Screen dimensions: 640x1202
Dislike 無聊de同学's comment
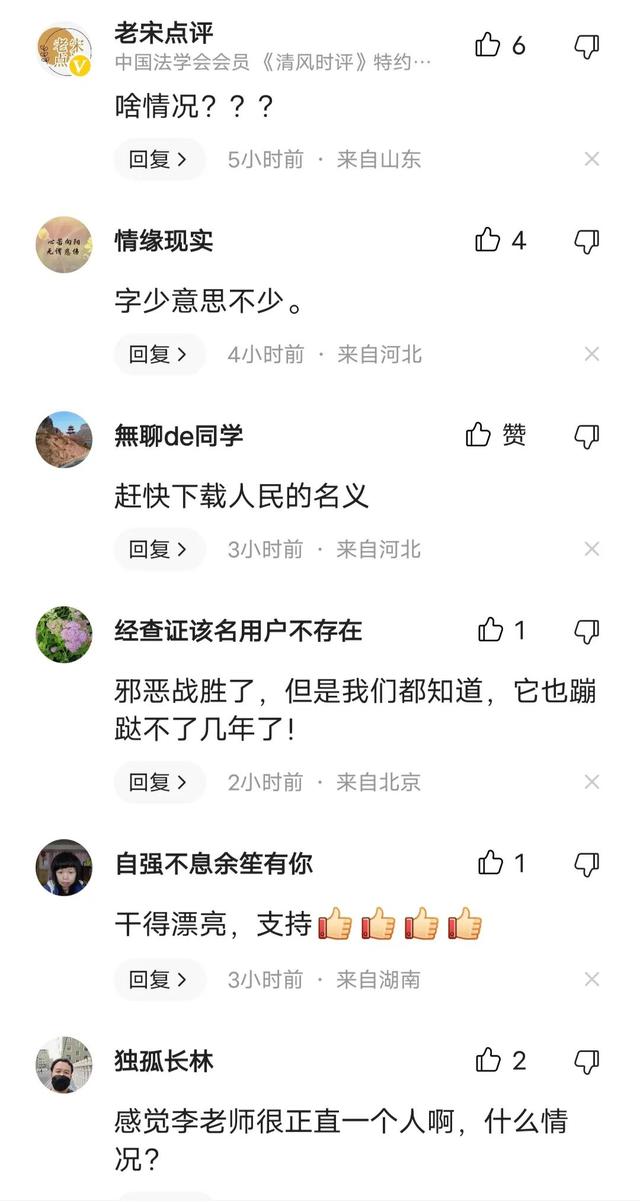(587, 436)
